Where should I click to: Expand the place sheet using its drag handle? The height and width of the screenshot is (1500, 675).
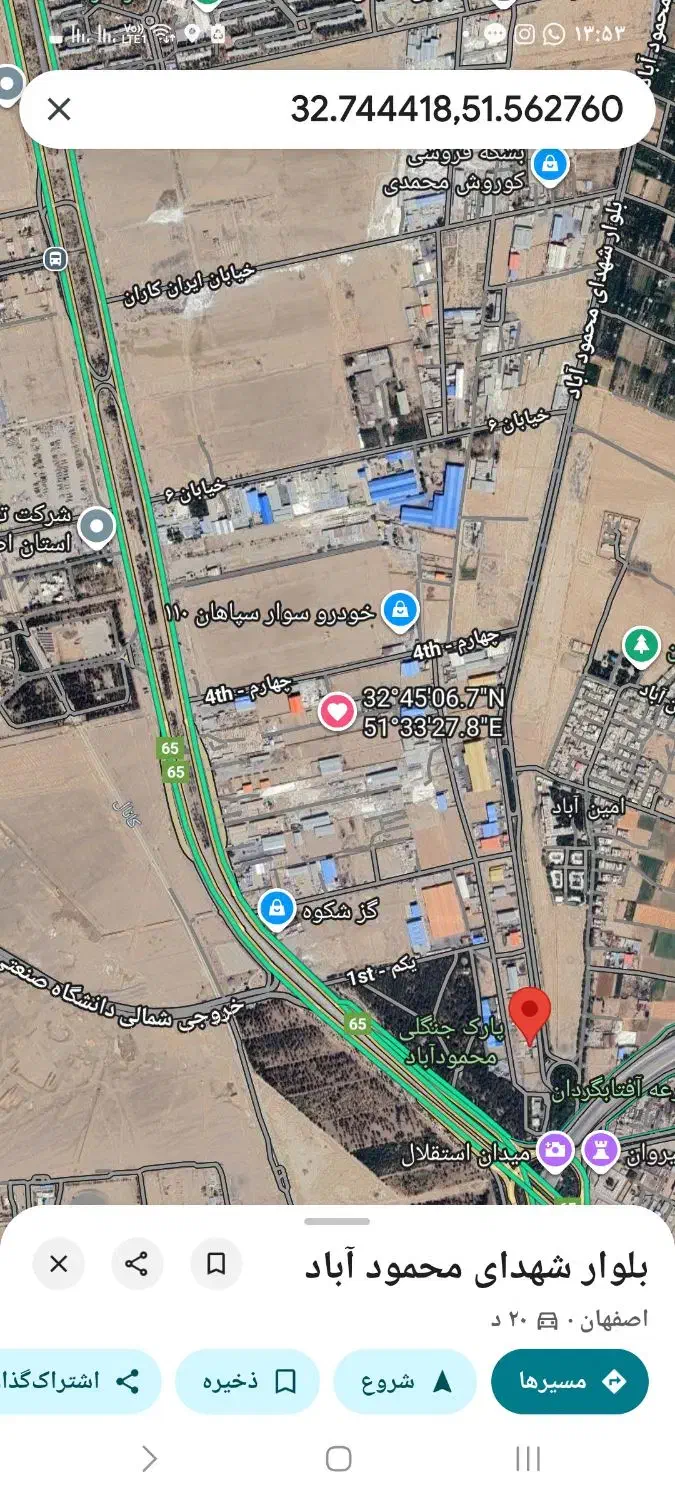337,1221
